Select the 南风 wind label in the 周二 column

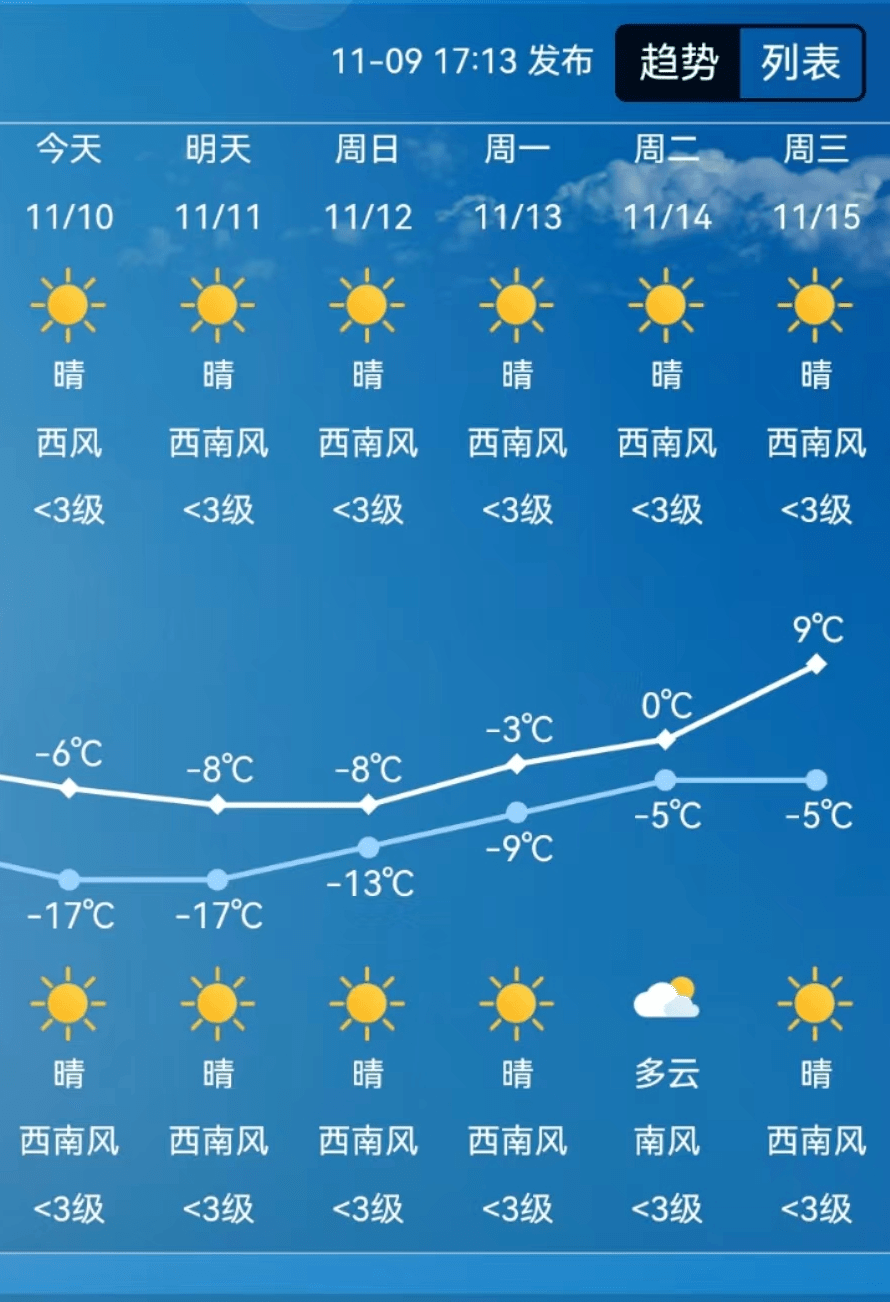(x=665, y=1142)
